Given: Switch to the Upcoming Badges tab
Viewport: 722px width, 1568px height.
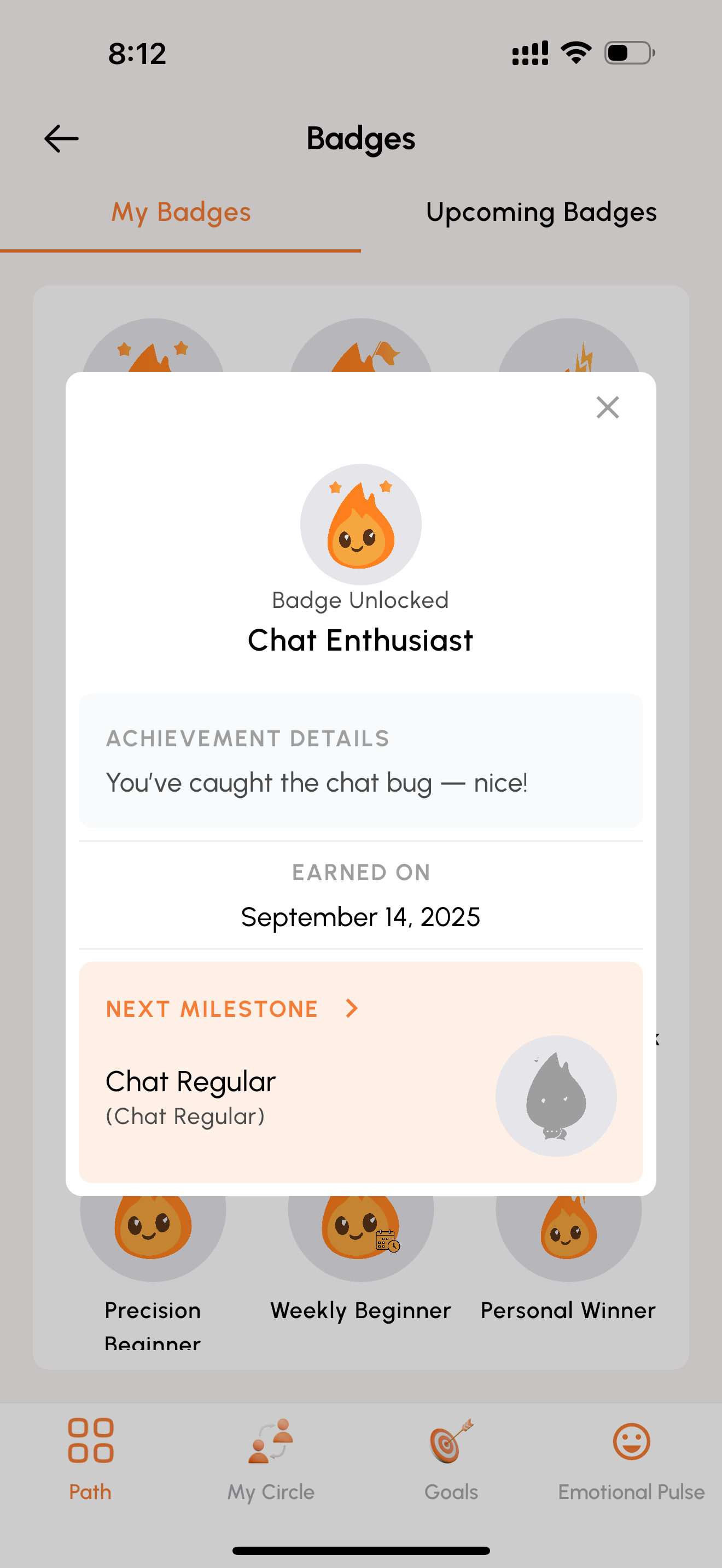Looking at the screenshot, I should 541,212.
